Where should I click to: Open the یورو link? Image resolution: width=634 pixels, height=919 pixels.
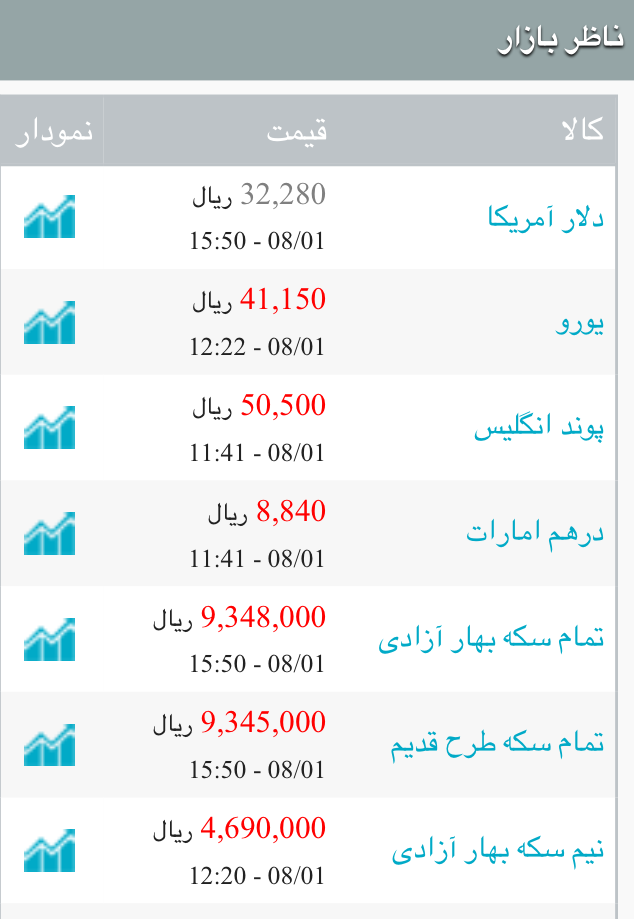tap(580, 323)
